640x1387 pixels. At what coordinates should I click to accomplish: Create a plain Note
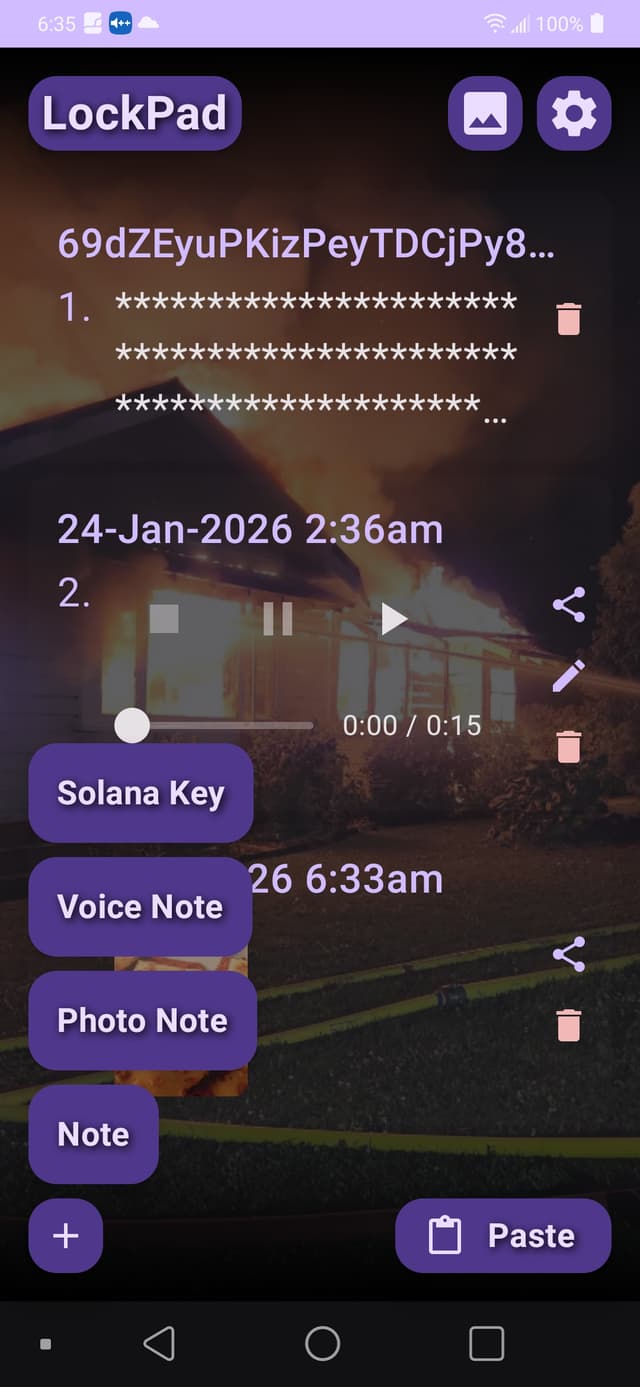93,1135
